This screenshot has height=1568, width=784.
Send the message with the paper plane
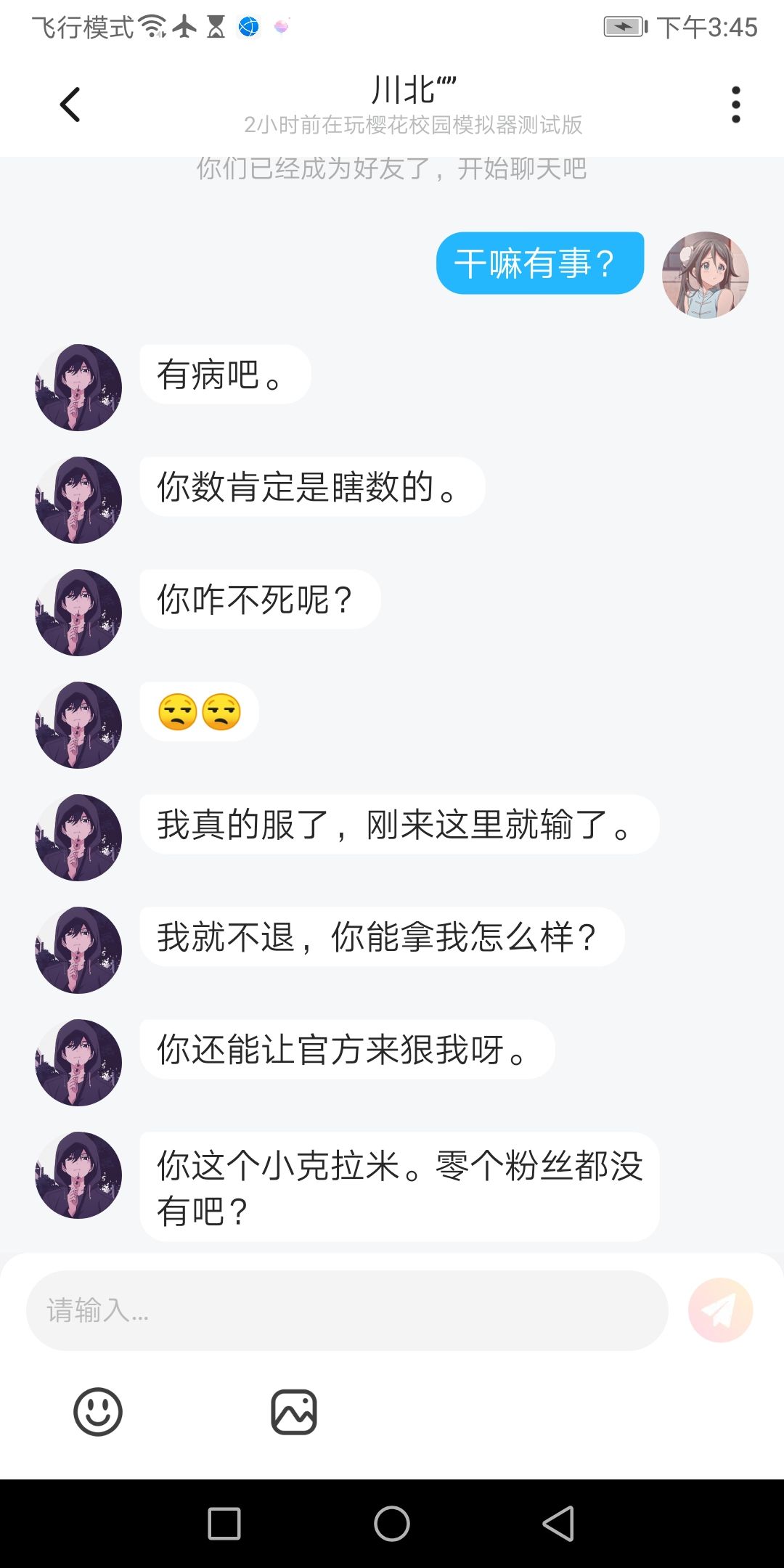pos(720,1310)
